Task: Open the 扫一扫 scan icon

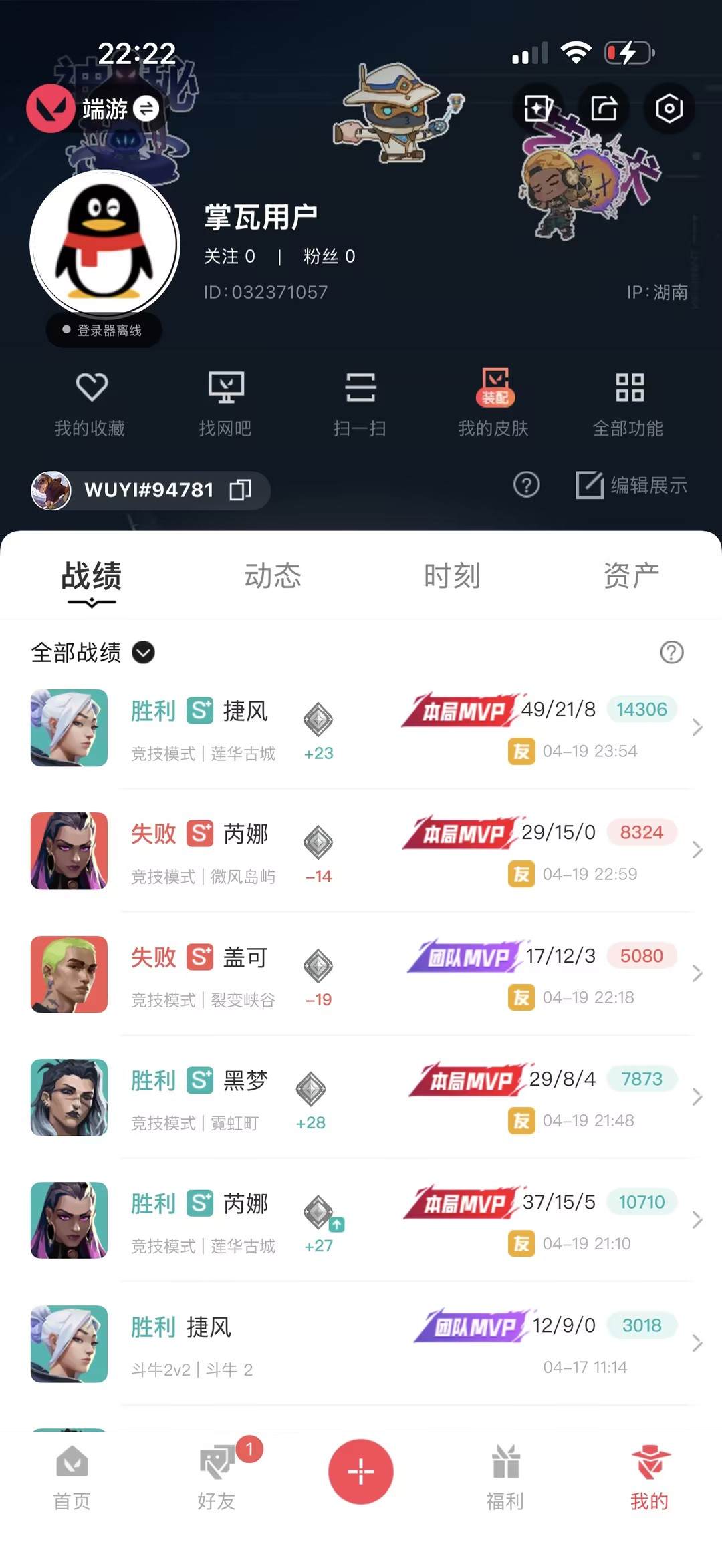Action: [x=360, y=401]
